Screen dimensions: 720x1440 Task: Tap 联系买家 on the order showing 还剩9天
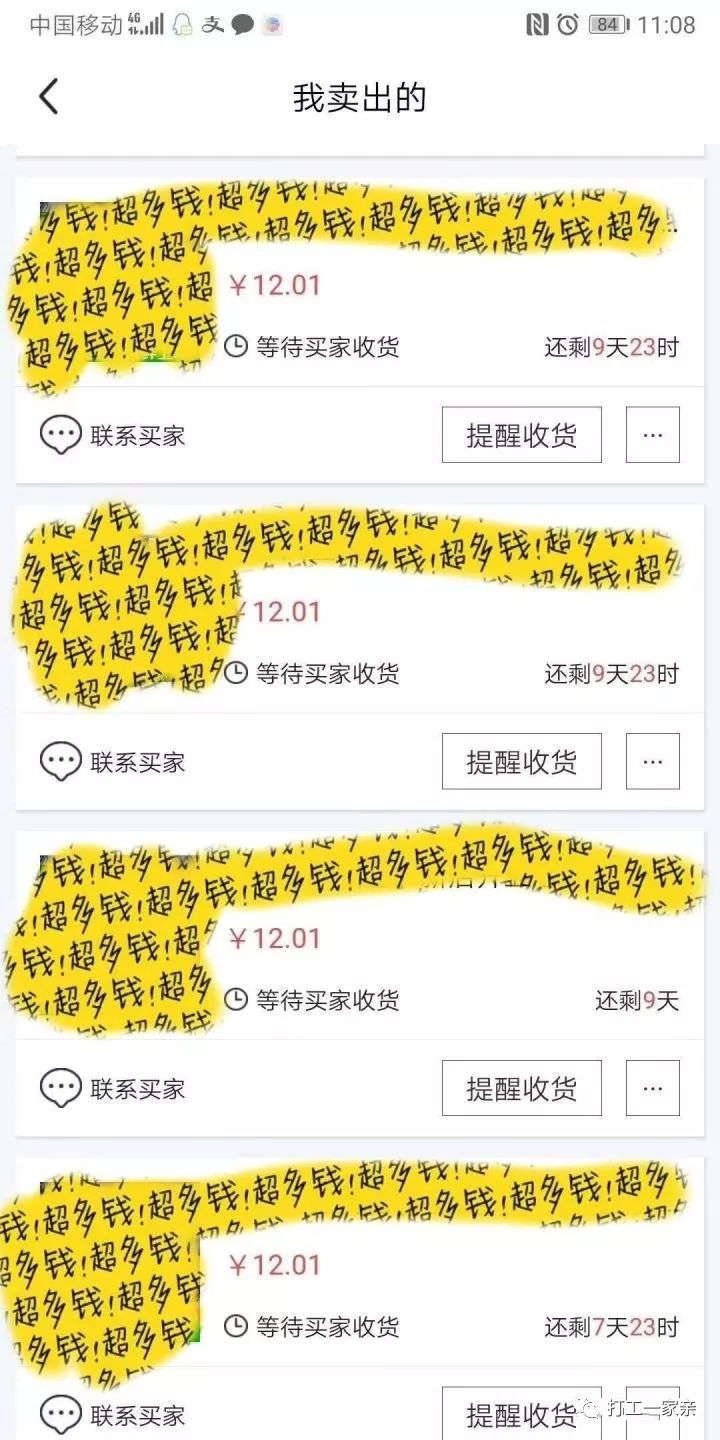113,1089
